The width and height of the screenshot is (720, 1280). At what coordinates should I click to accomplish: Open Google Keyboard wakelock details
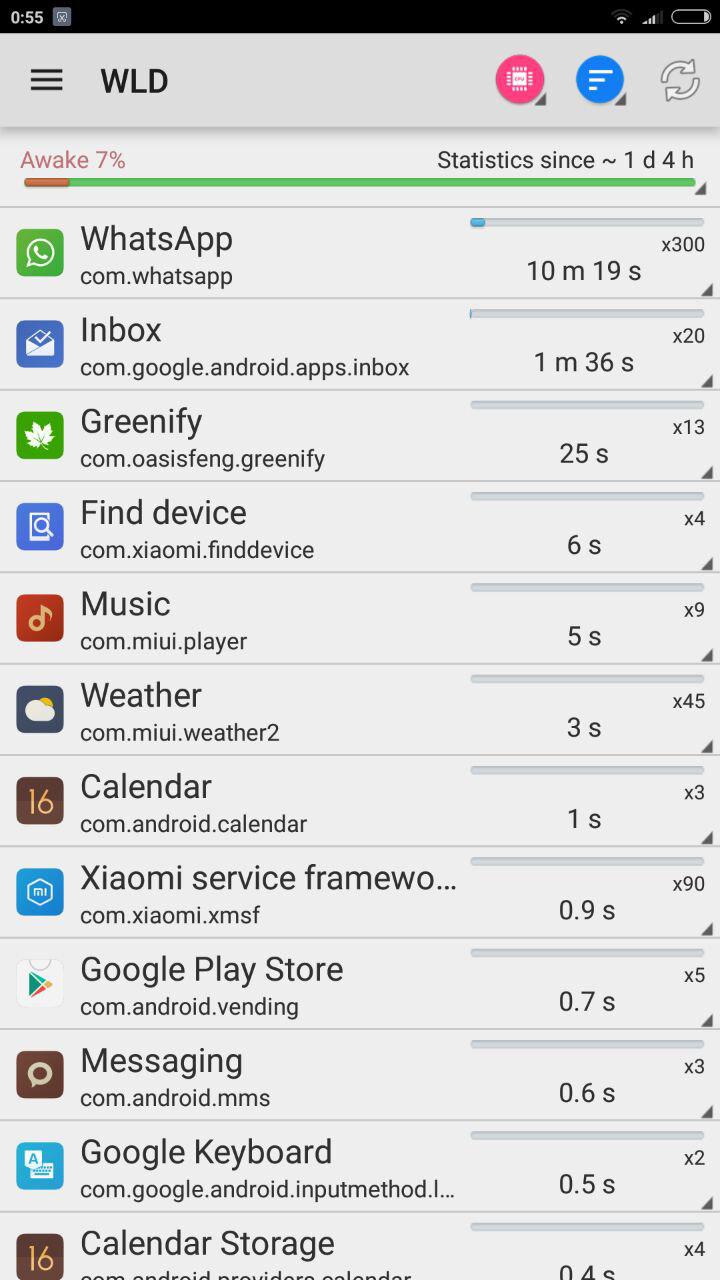coord(360,1168)
